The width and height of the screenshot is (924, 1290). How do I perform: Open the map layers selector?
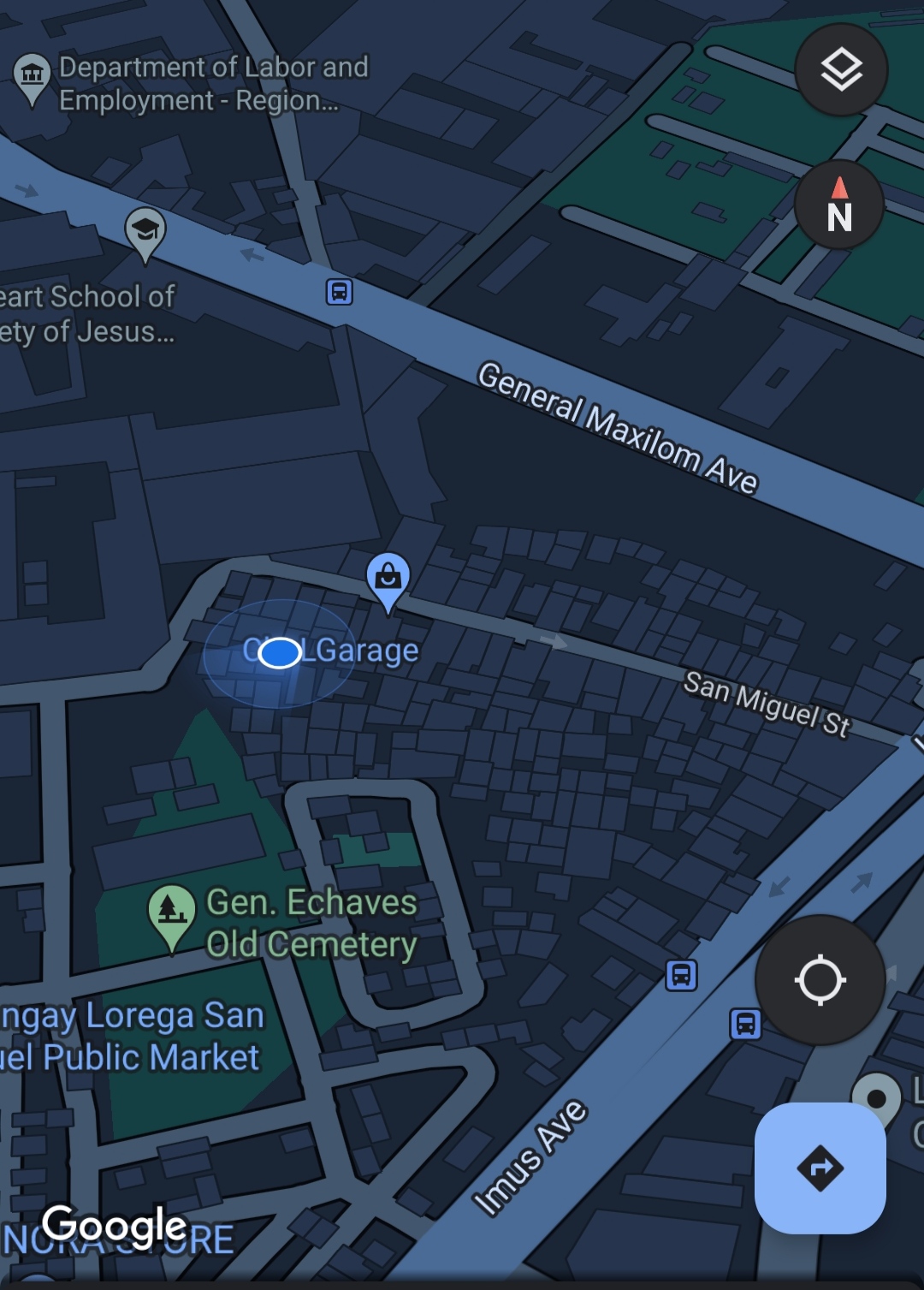point(841,70)
